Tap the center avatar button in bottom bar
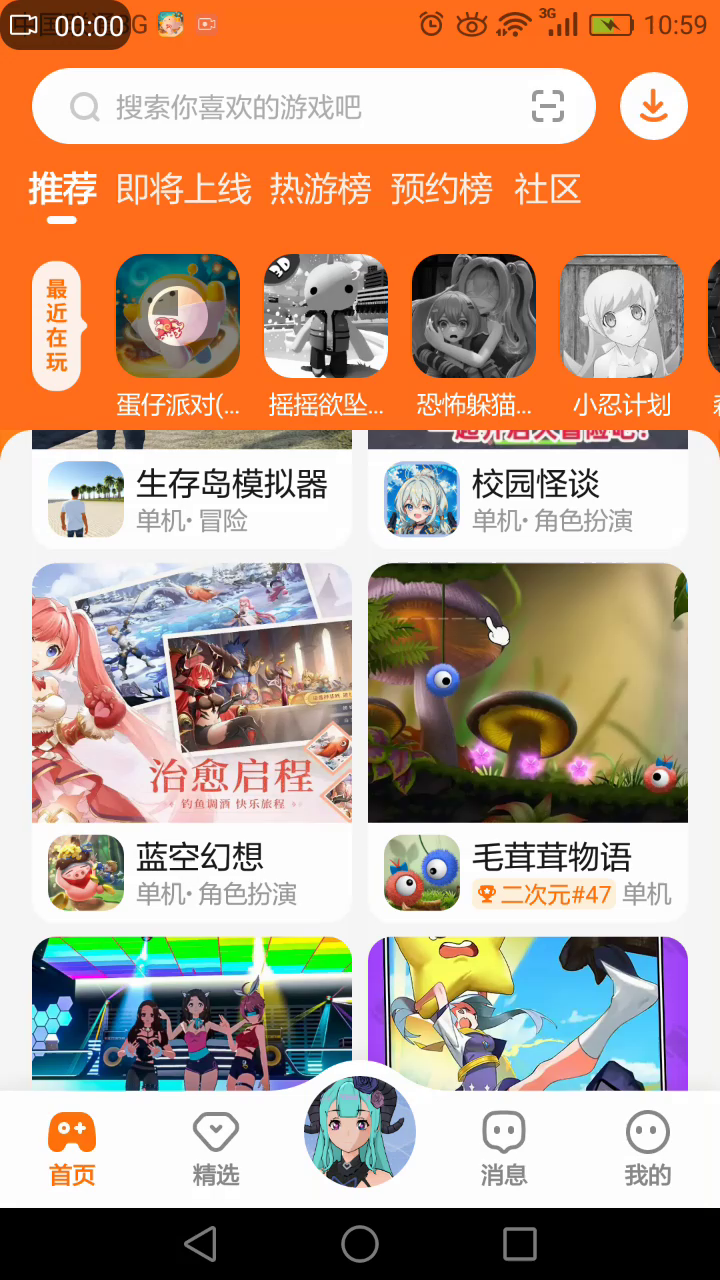The image size is (720, 1280). pyautogui.click(x=360, y=1132)
